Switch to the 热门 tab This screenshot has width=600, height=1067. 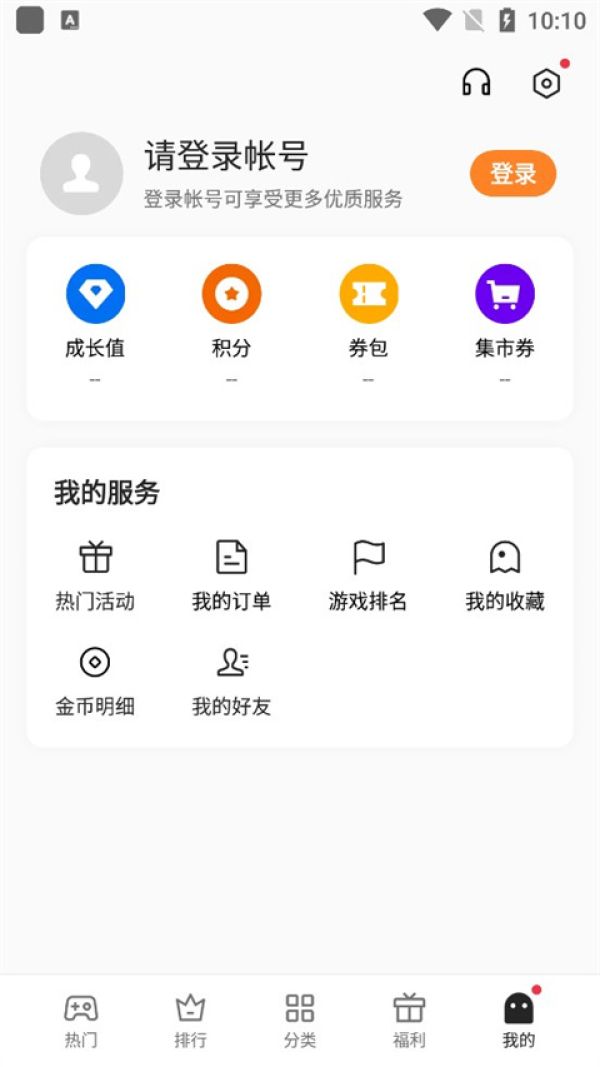click(x=81, y=1019)
